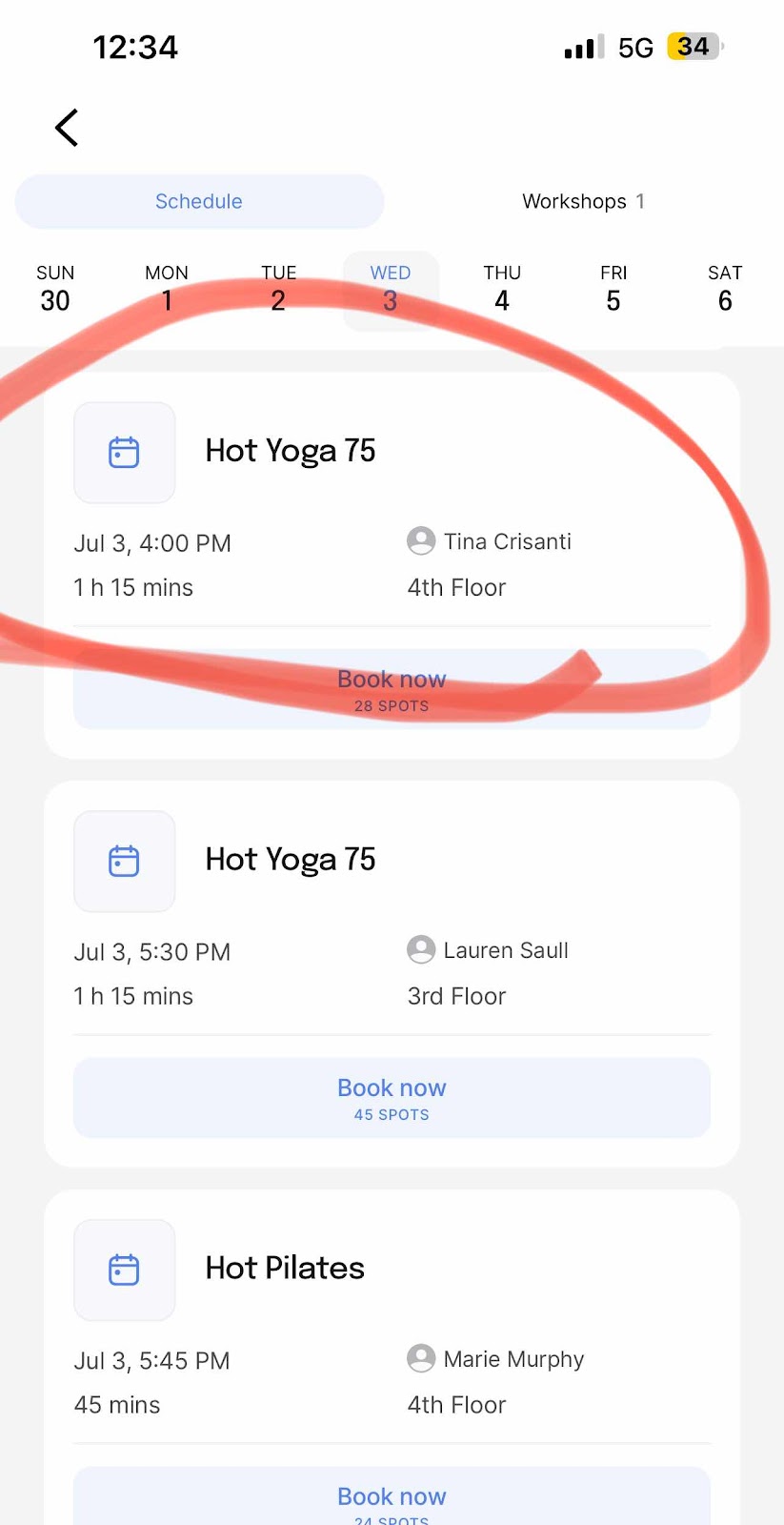Select Thursday 4 in the date strip
This screenshot has height=1525, width=784.
click(502, 290)
